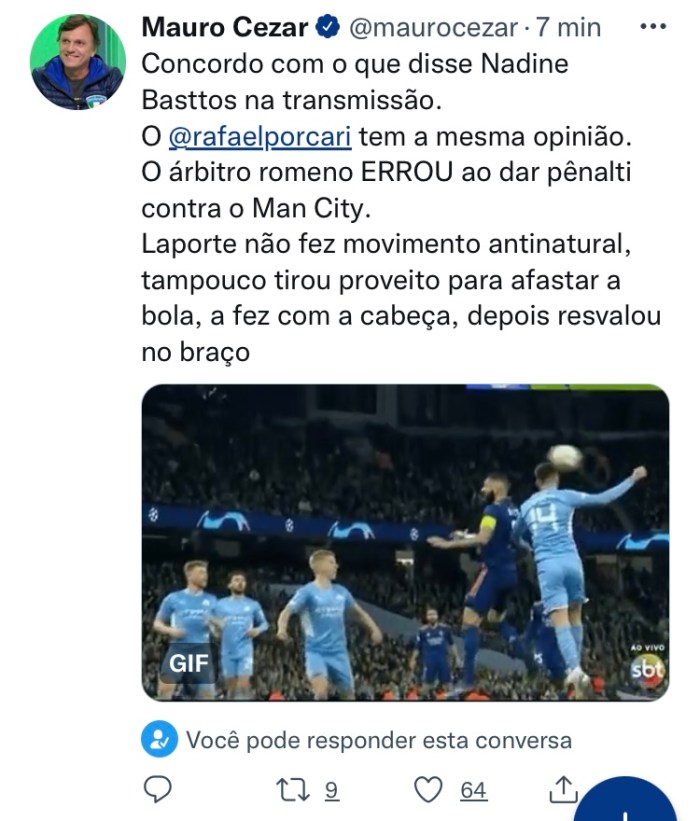Like the tweet with 64 likes
700x821 pixels.
(x=428, y=789)
